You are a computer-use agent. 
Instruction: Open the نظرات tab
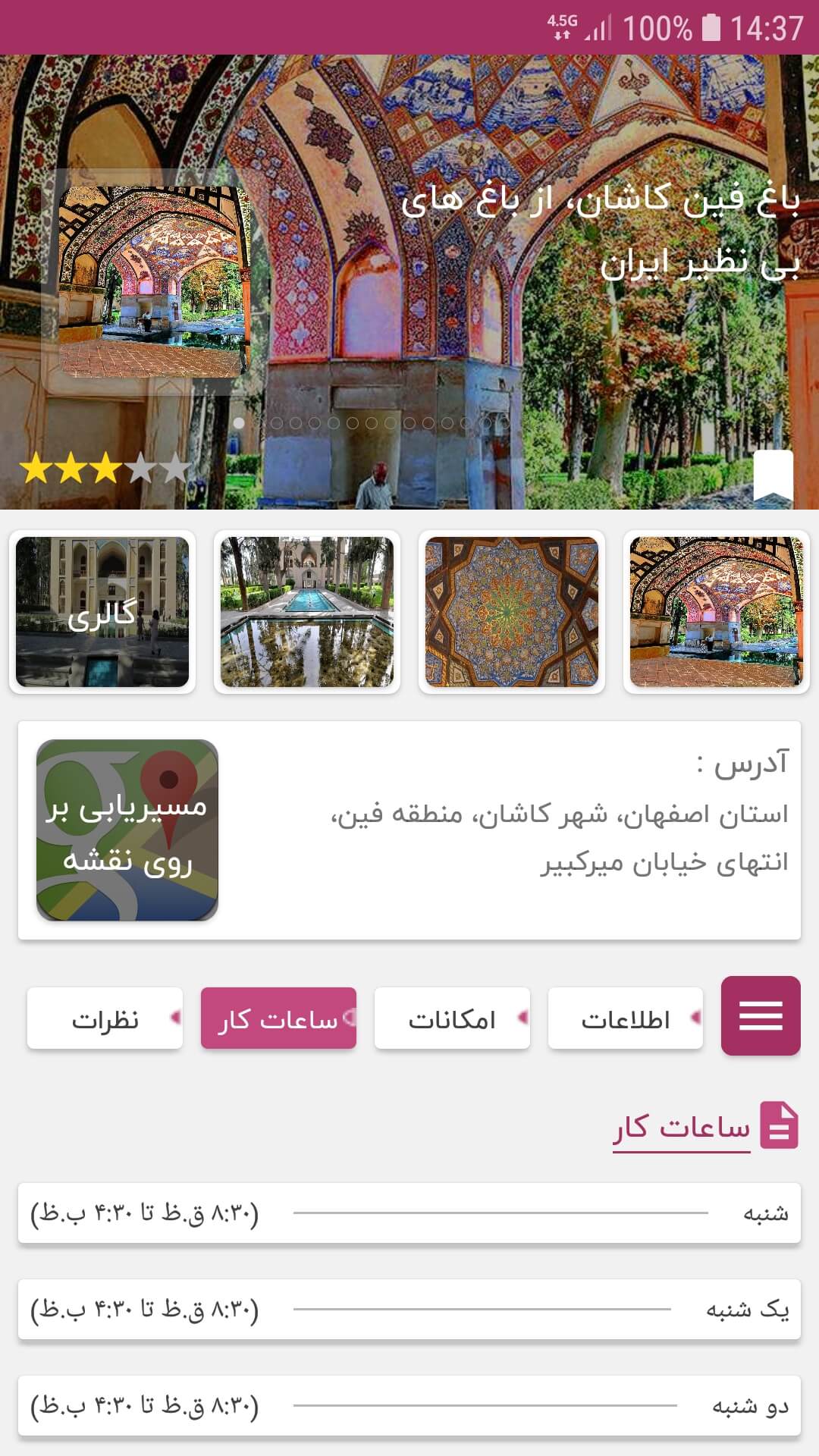tap(106, 1019)
